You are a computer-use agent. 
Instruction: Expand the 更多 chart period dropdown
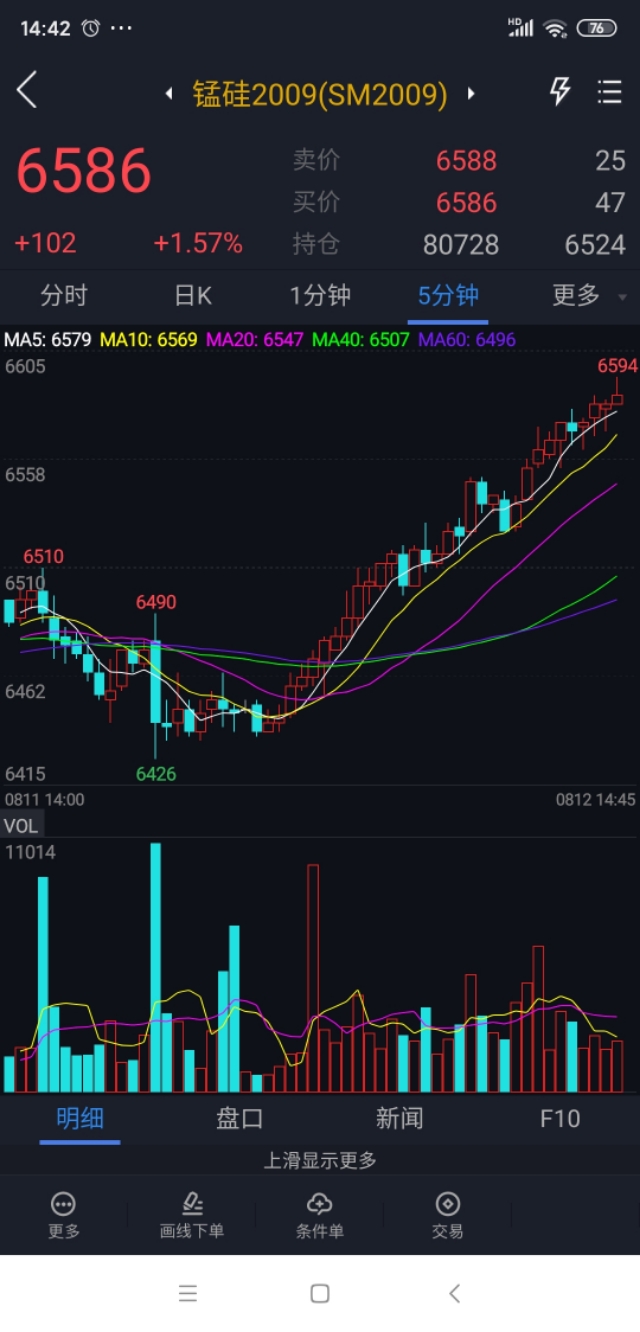[x=588, y=296]
